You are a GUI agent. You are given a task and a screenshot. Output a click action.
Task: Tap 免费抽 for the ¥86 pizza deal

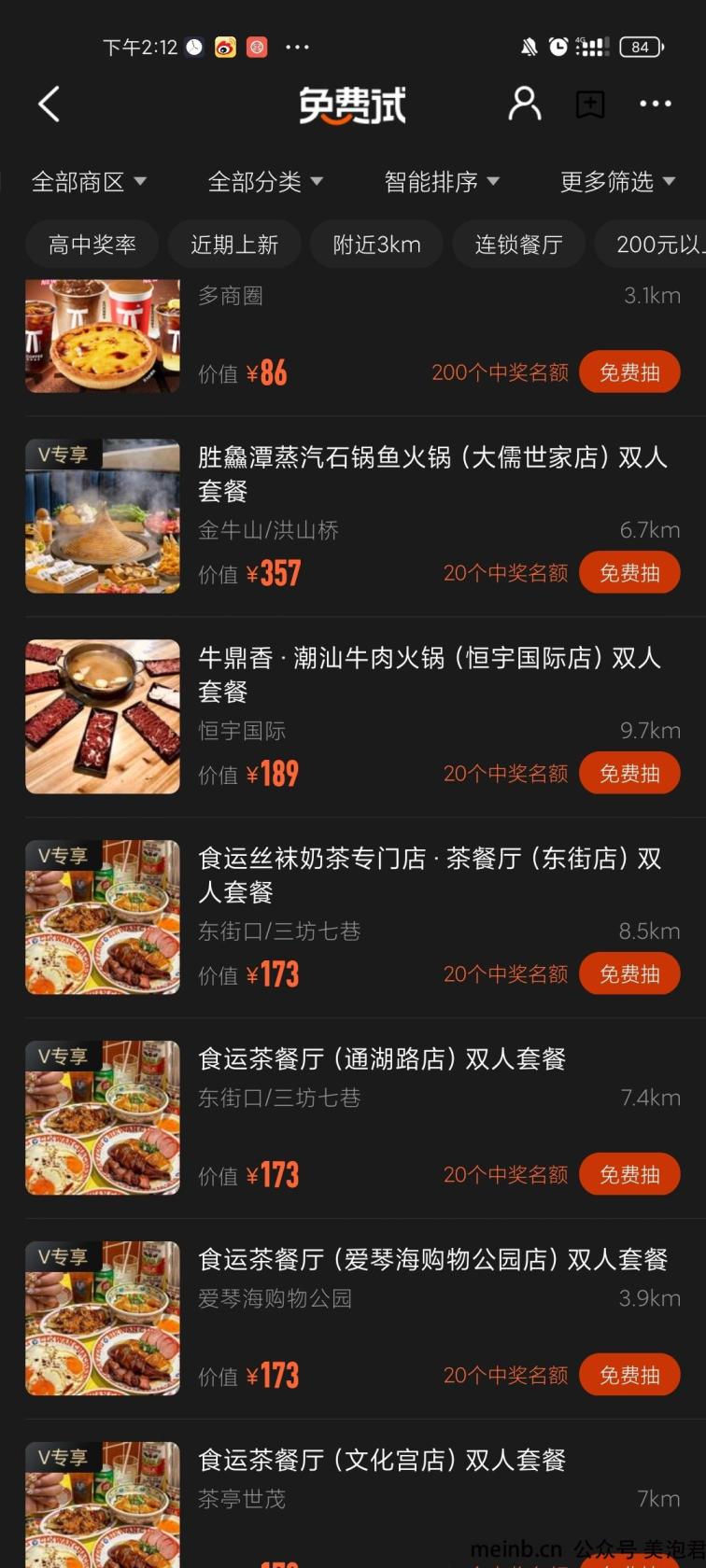click(x=629, y=372)
